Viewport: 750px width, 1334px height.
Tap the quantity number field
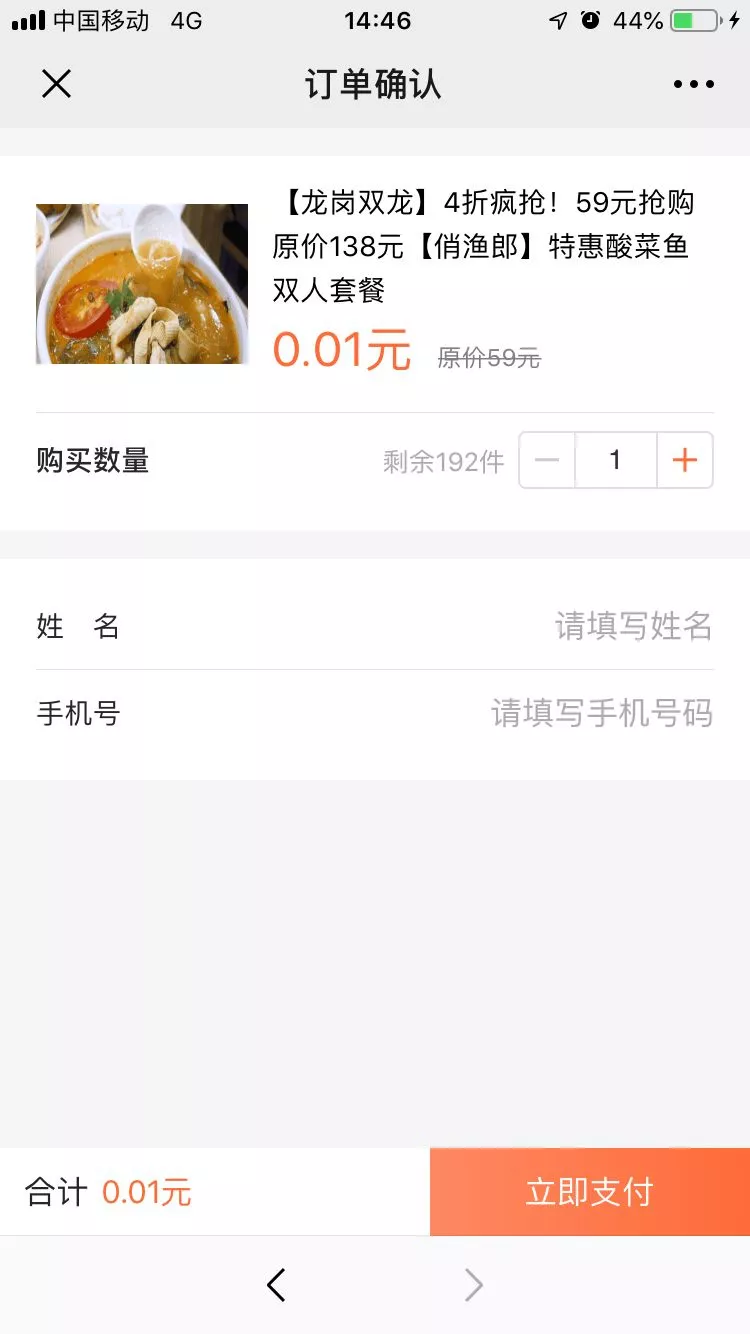[x=615, y=460]
